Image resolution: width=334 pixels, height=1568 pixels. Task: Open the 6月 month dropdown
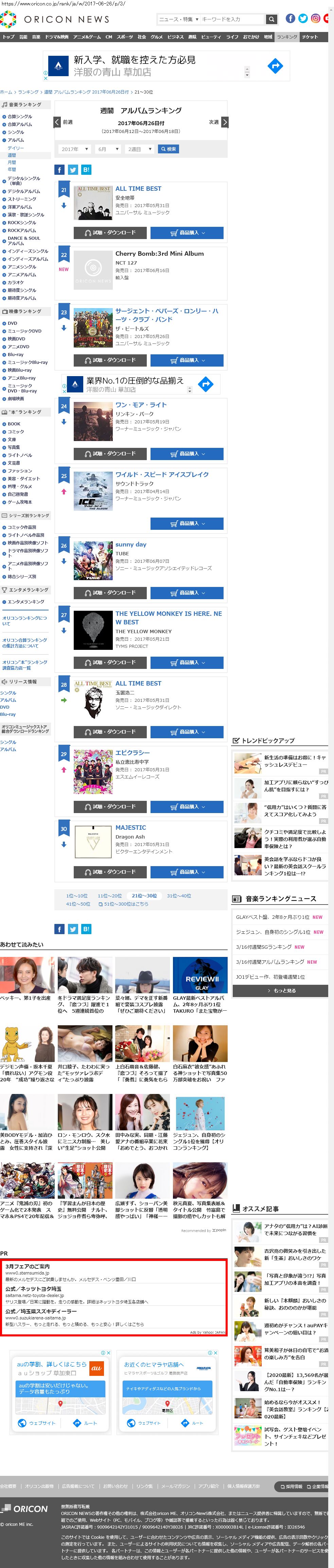[x=108, y=149]
